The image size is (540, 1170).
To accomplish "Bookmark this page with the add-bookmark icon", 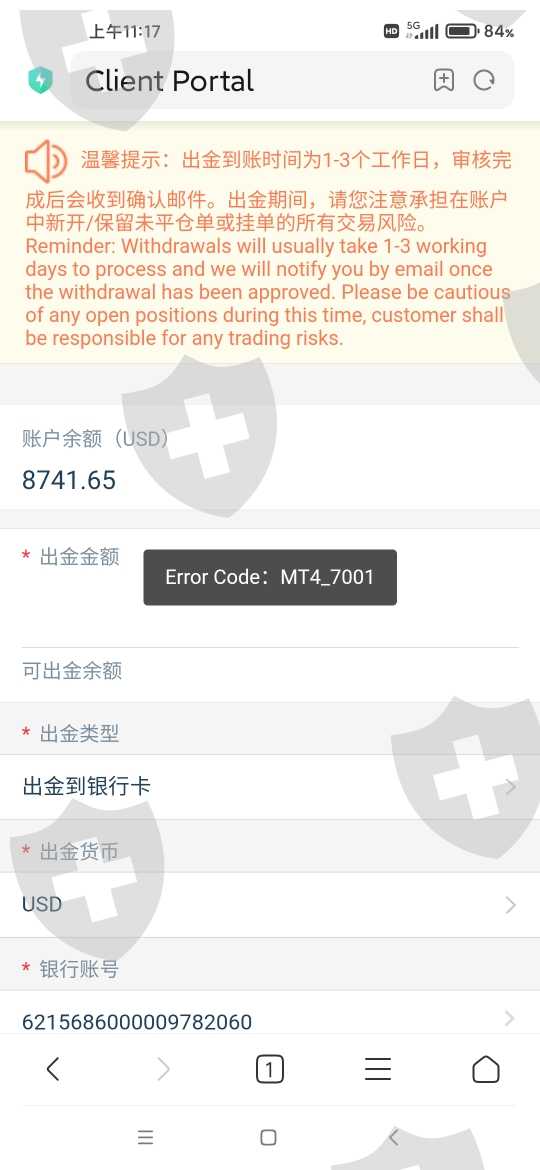I will 444,81.
